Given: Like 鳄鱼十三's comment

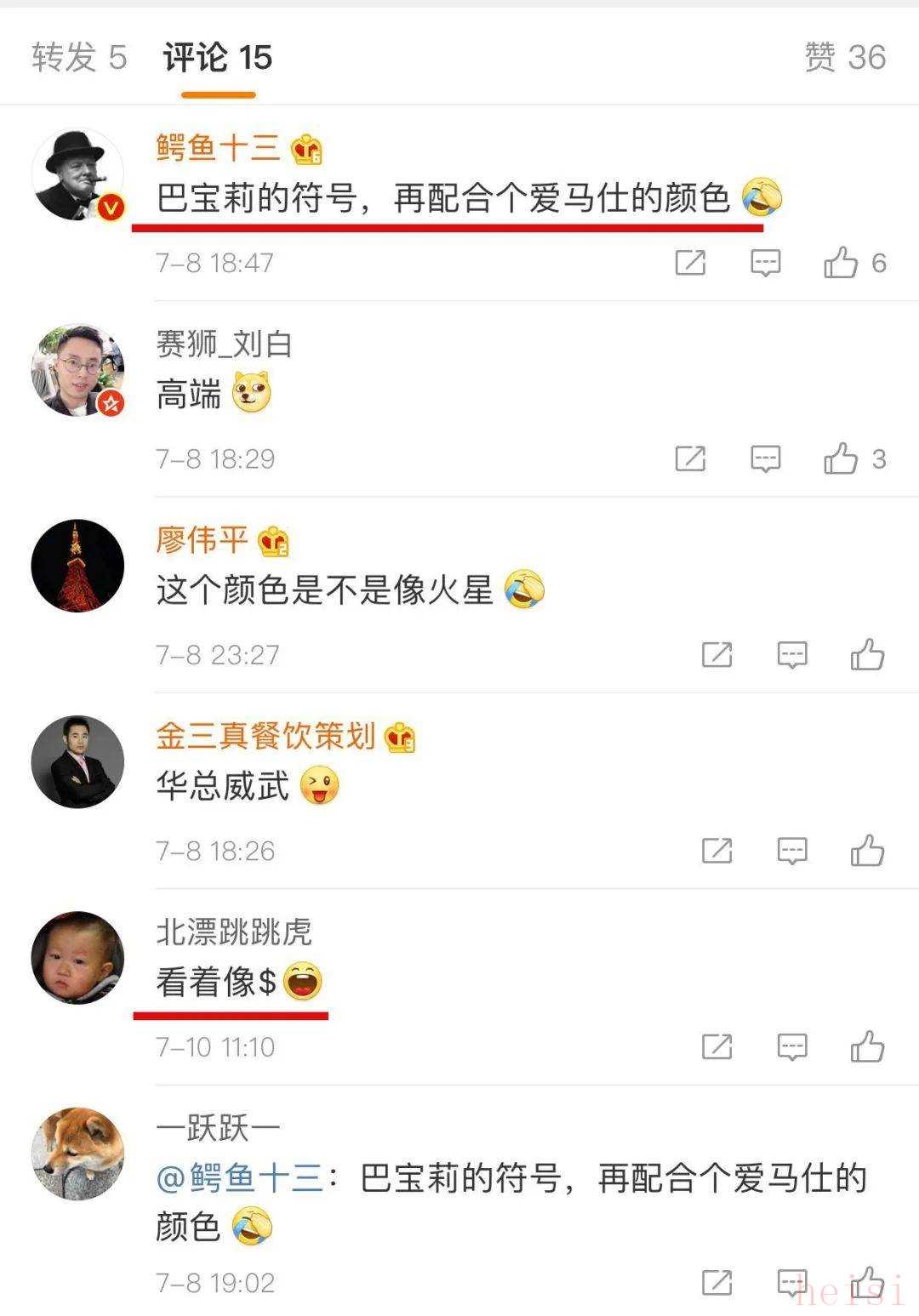Looking at the screenshot, I should (x=841, y=263).
